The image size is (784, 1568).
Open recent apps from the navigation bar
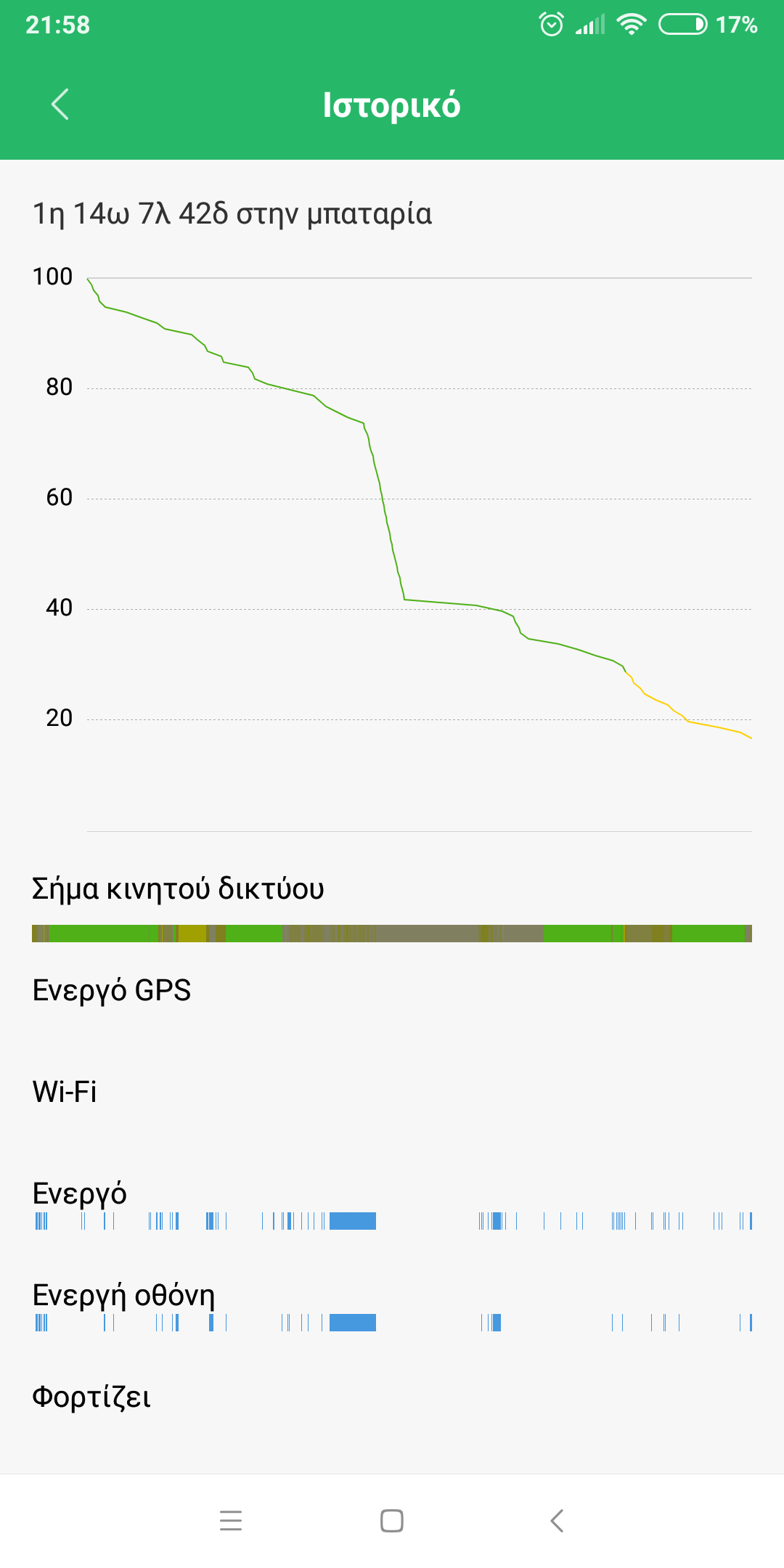tap(231, 1520)
